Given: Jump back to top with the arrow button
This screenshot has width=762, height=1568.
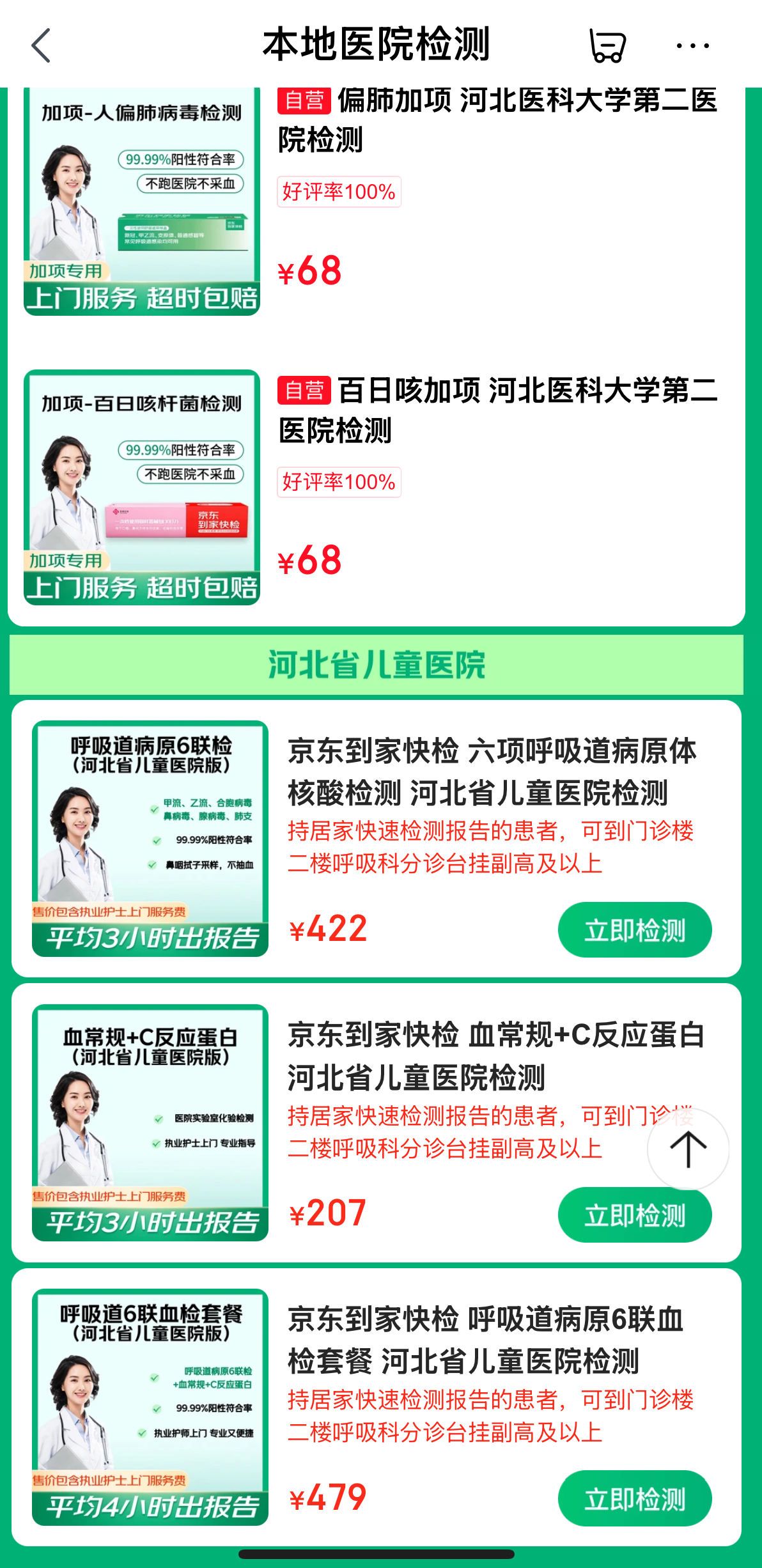Looking at the screenshot, I should [688, 1149].
